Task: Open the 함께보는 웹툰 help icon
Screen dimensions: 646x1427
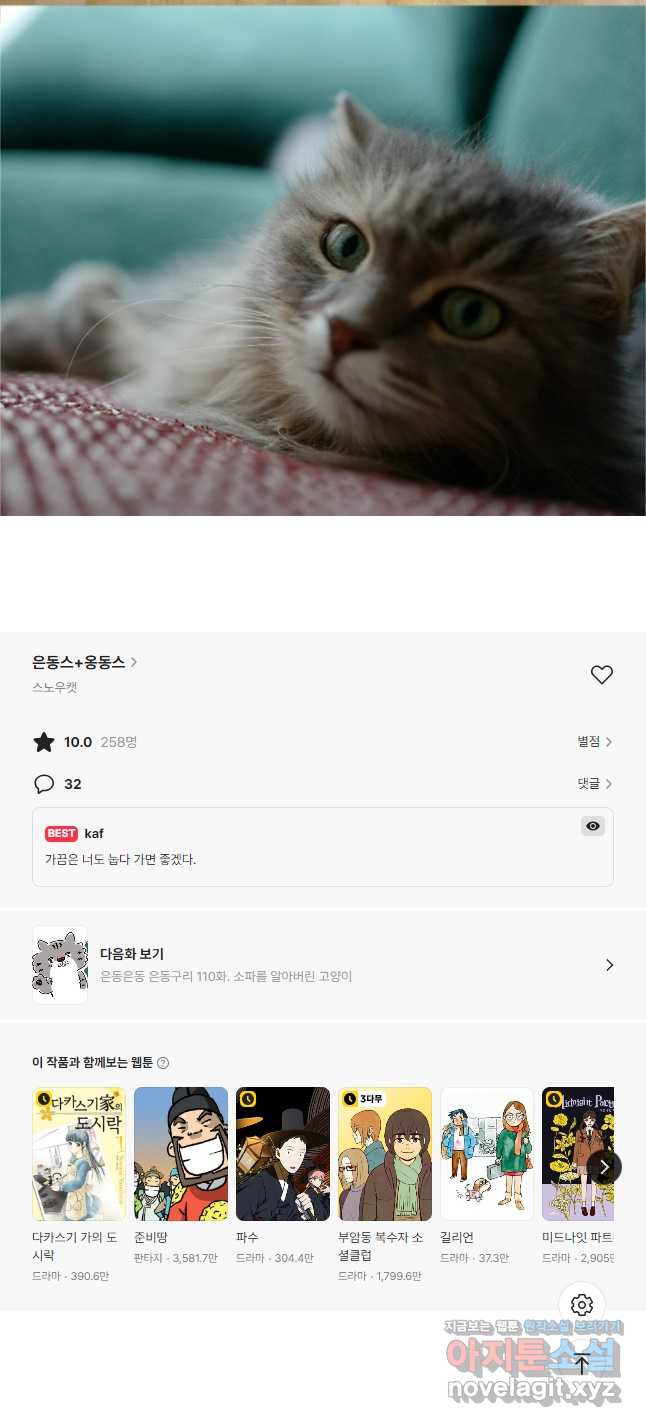Action: pyautogui.click(x=163, y=1063)
